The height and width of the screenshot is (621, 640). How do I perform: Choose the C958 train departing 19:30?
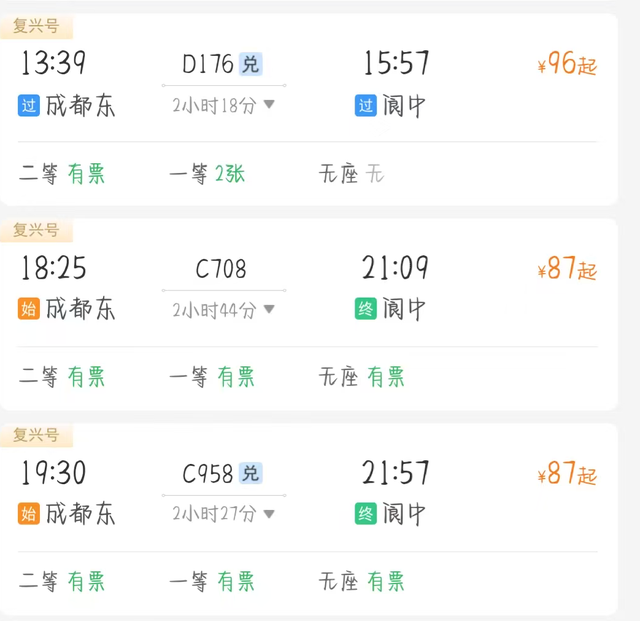[x=309, y=519]
